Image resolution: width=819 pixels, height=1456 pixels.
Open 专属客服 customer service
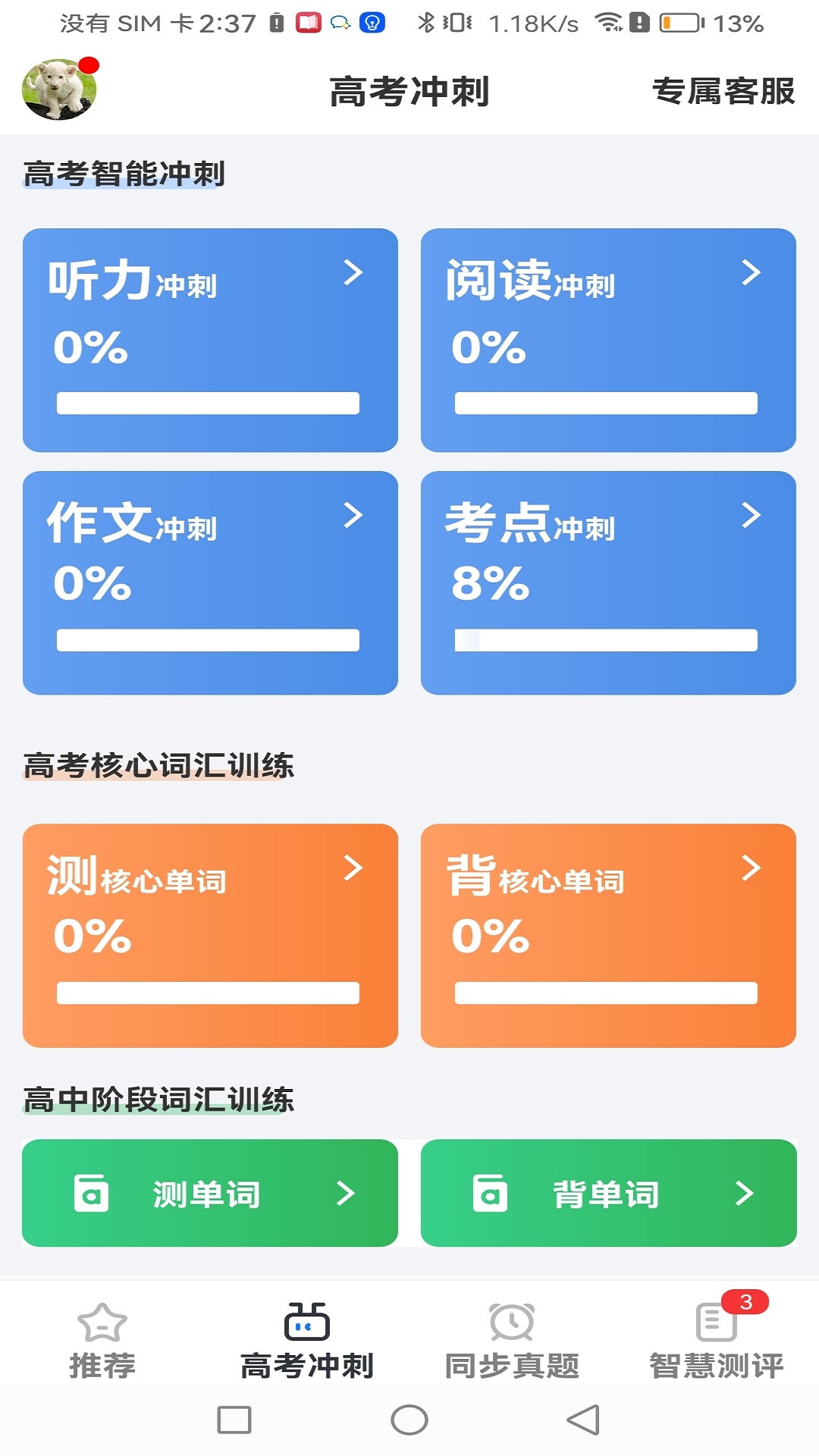(x=726, y=91)
